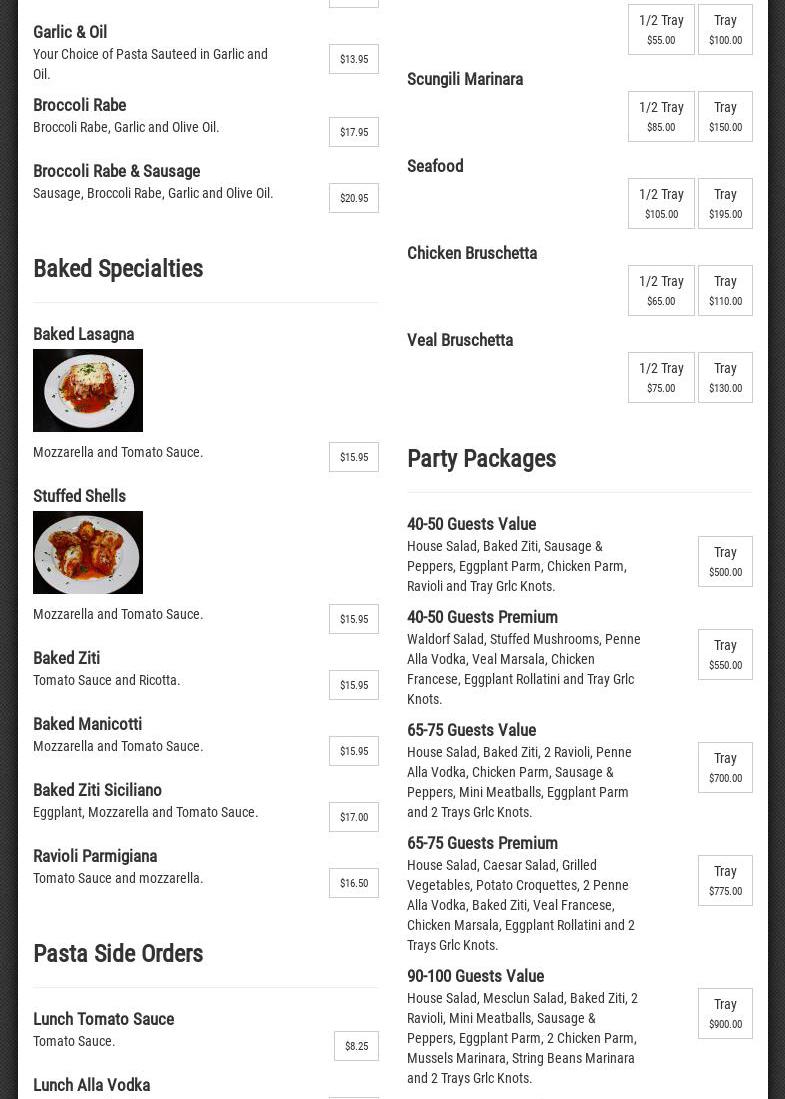This screenshot has height=1099, width=785.
Task: Order Veal Bruschetta full Tray $130.00
Action: pyautogui.click(x=725, y=377)
